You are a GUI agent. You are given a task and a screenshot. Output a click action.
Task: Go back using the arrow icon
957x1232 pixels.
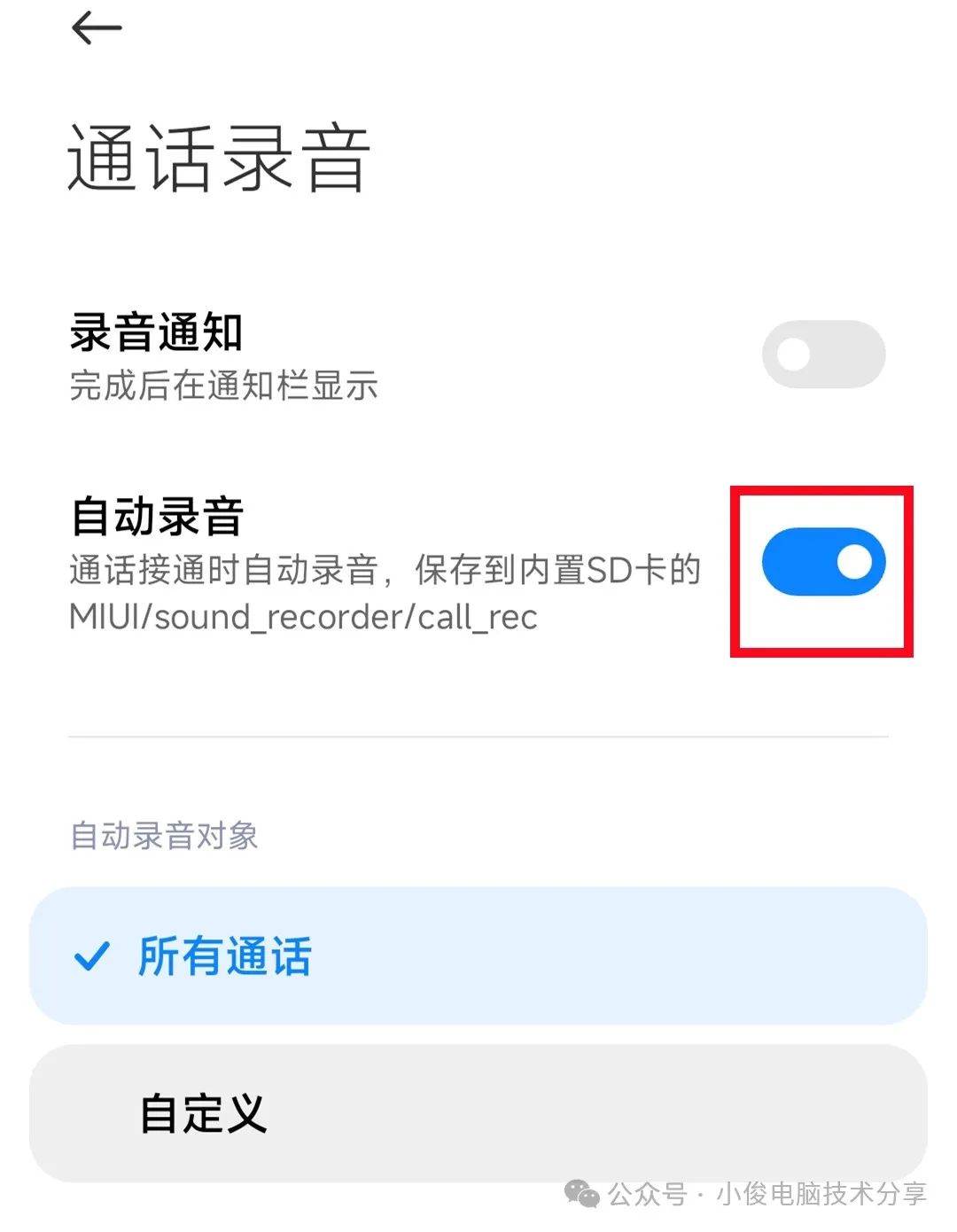(96, 28)
